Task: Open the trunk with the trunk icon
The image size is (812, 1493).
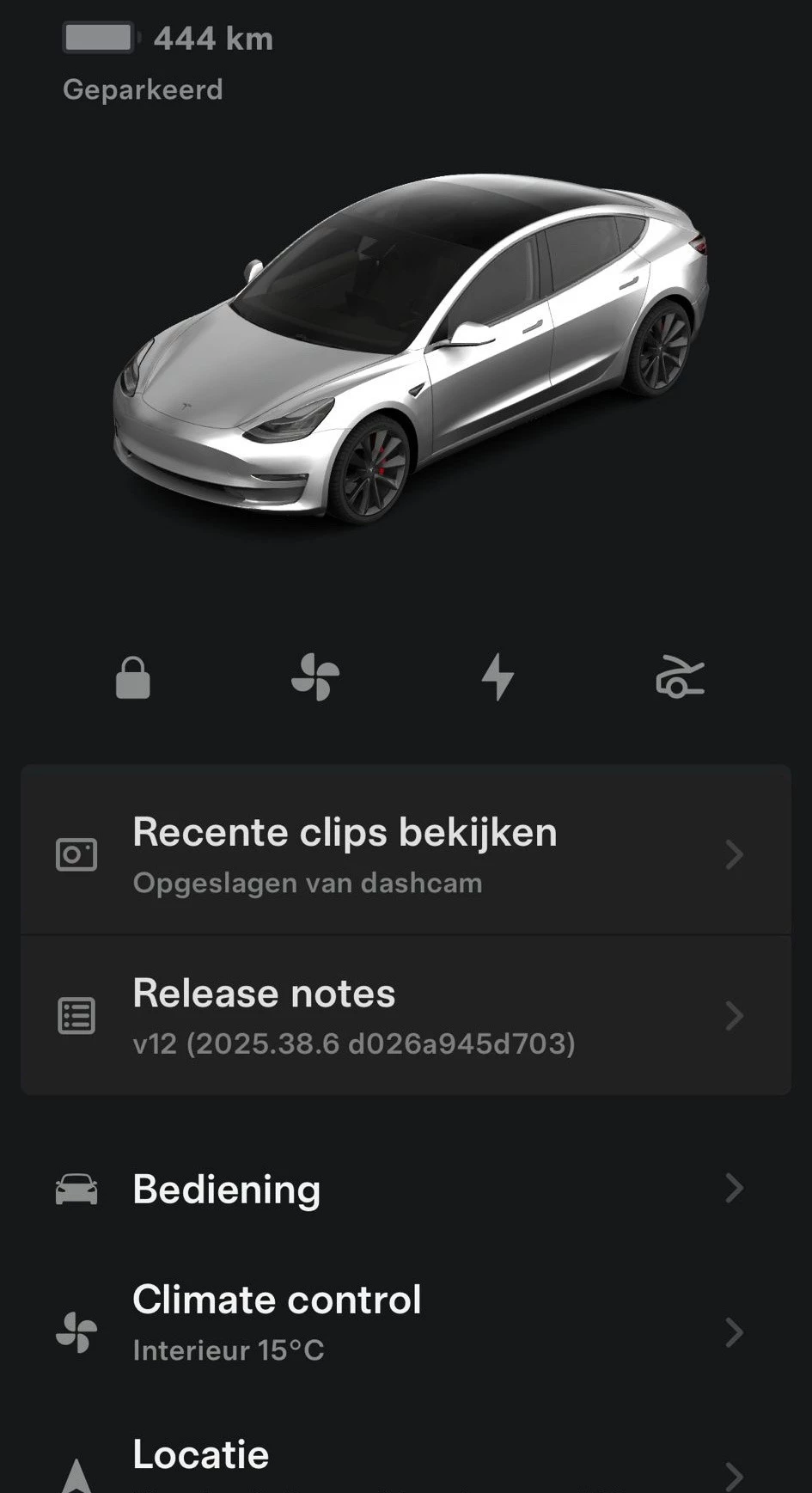Action: [x=679, y=676]
